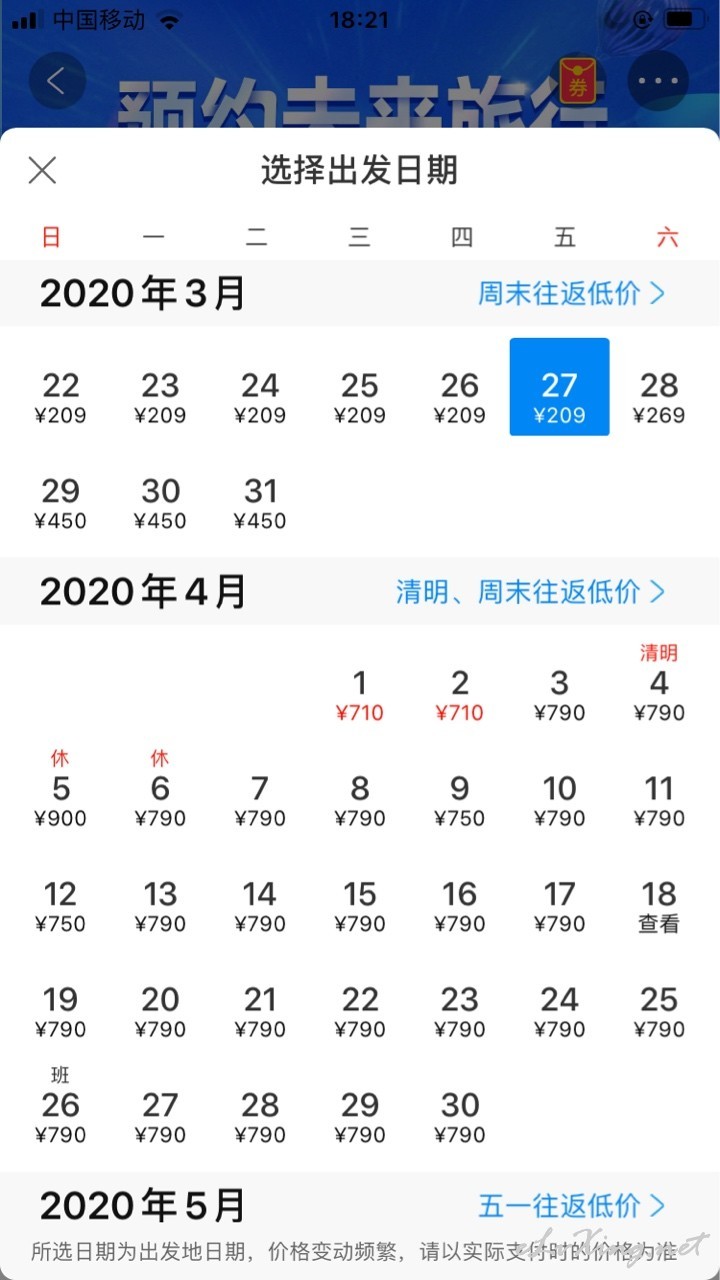Open the red coupon icon
The image size is (720, 1280).
pyautogui.click(x=578, y=81)
